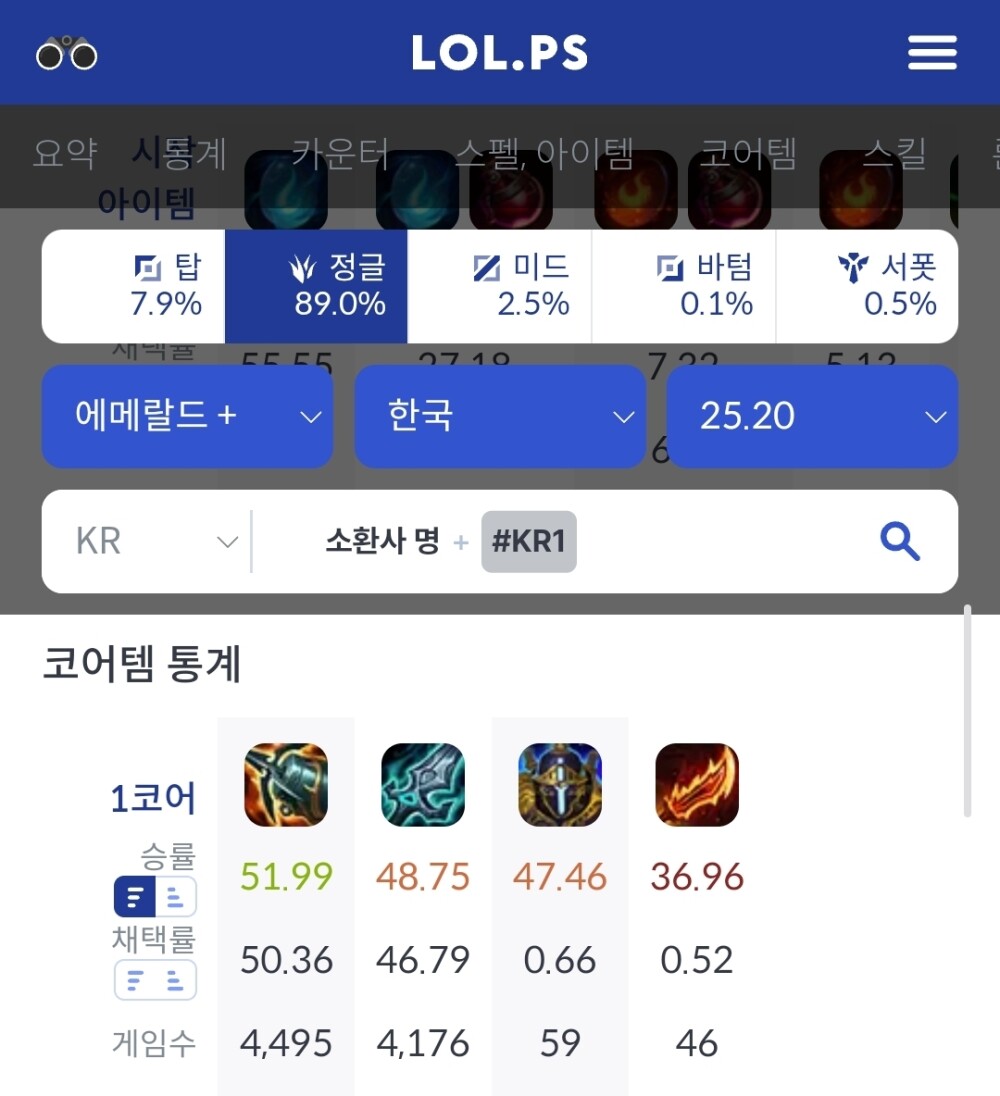Switch to the 코어템 tab

pyautogui.click(x=747, y=154)
